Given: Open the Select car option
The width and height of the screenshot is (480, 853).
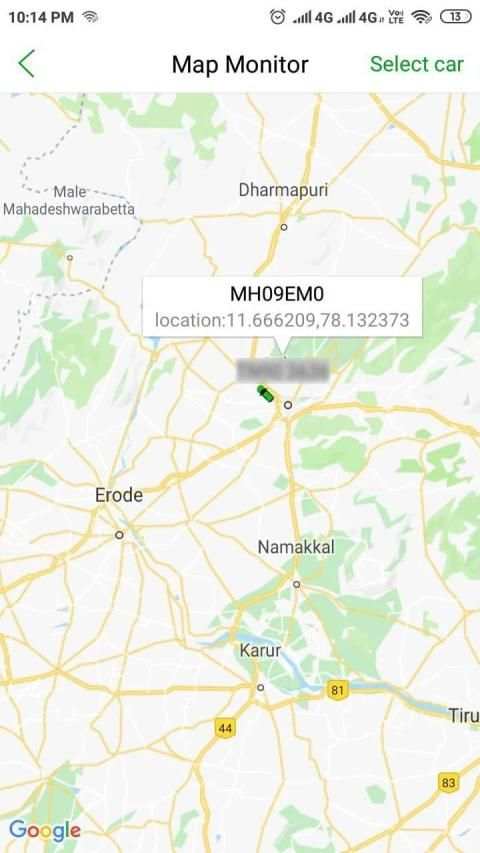Looking at the screenshot, I should click(x=417, y=64).
